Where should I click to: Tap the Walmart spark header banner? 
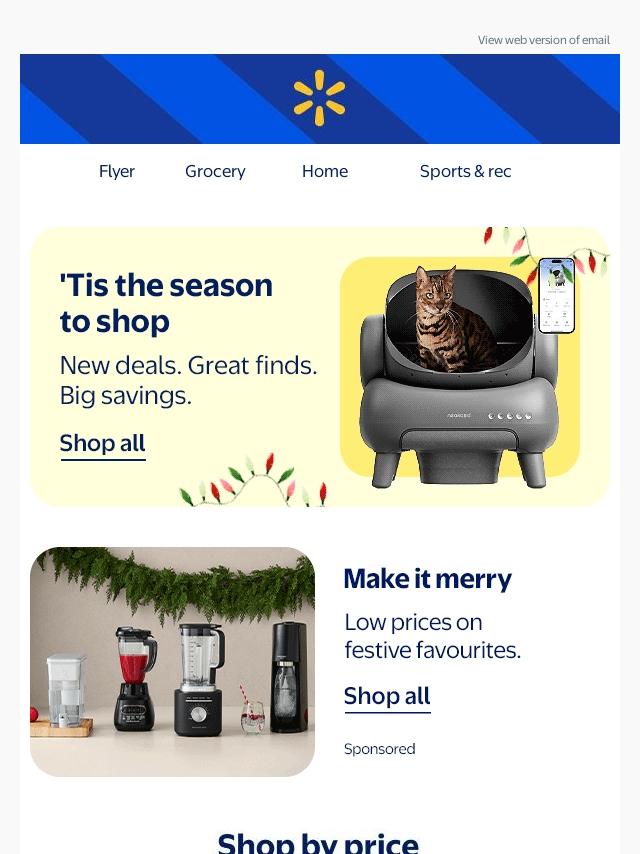click(320, 98)
